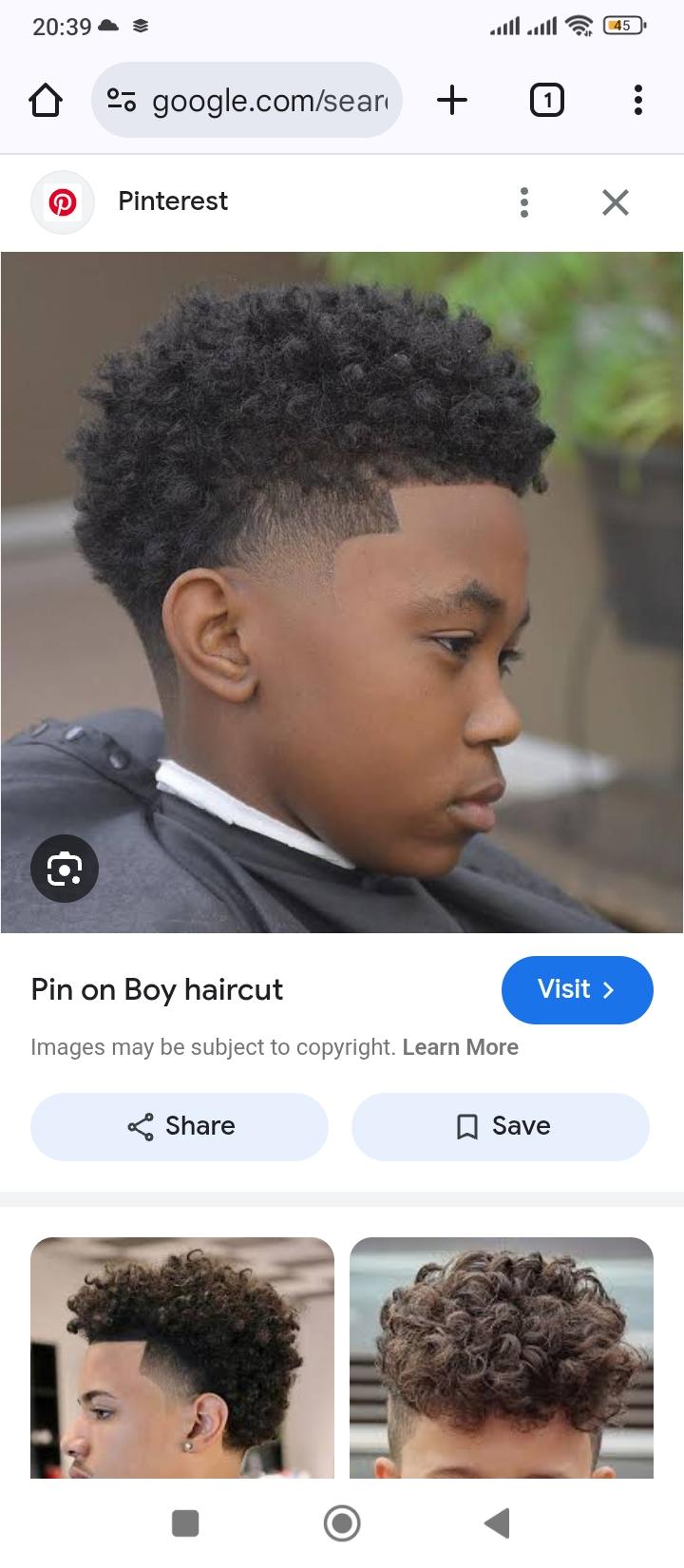Share this haircut image
Image resolution: width=684 pixels, height=1568 pixels.
click(180, 1126)
